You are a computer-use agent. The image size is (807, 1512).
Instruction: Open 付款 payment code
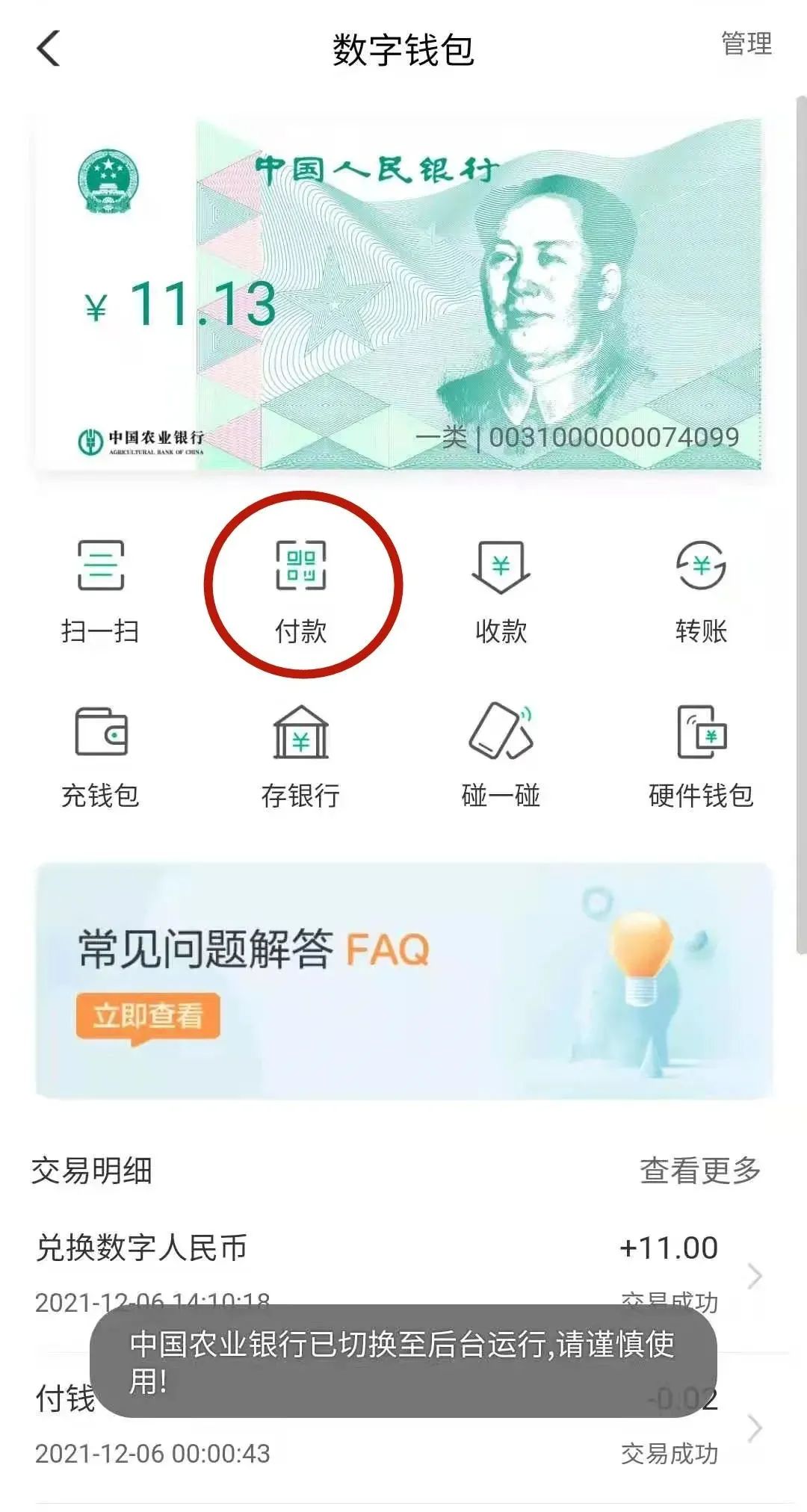click(x=301, y=590)
